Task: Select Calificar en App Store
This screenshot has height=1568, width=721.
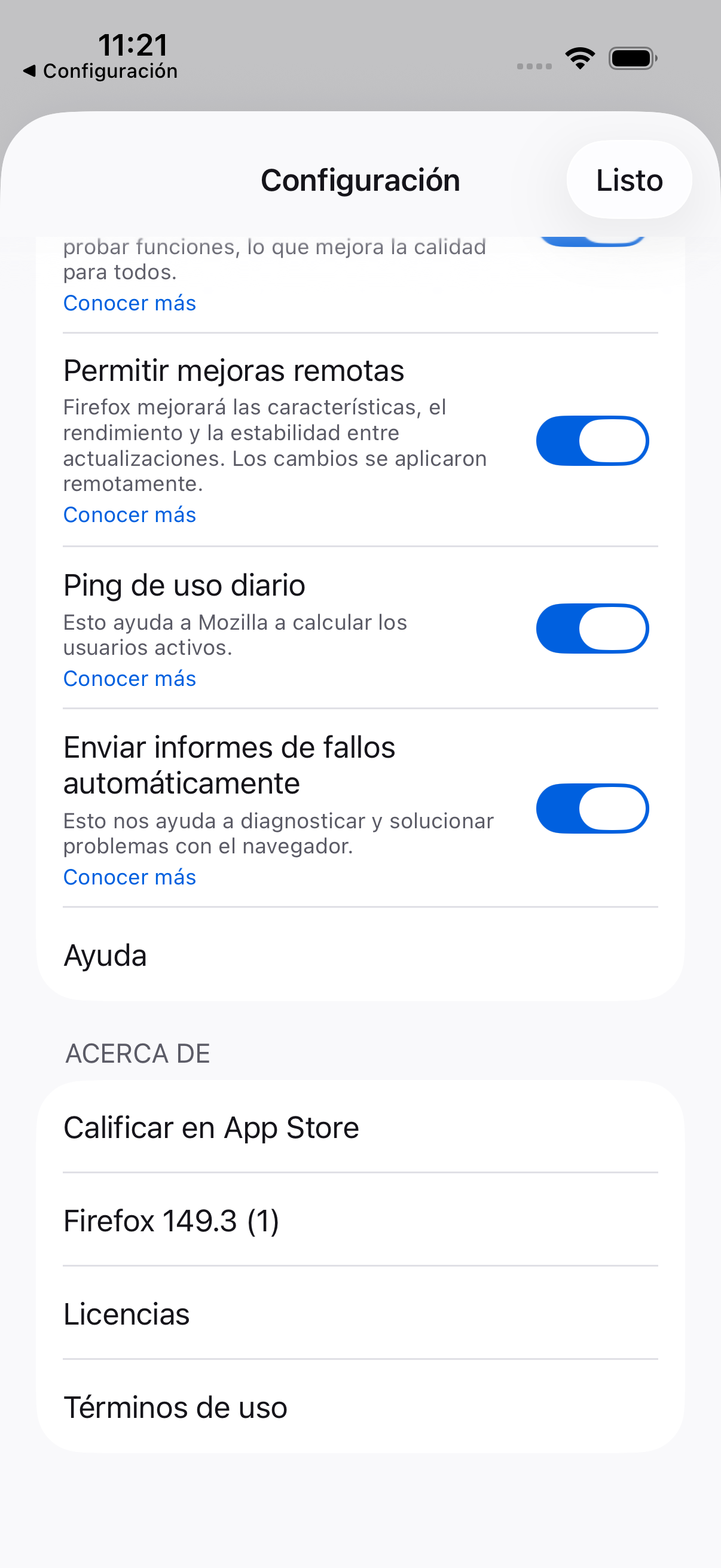Action: click(x=360, y=1127)
